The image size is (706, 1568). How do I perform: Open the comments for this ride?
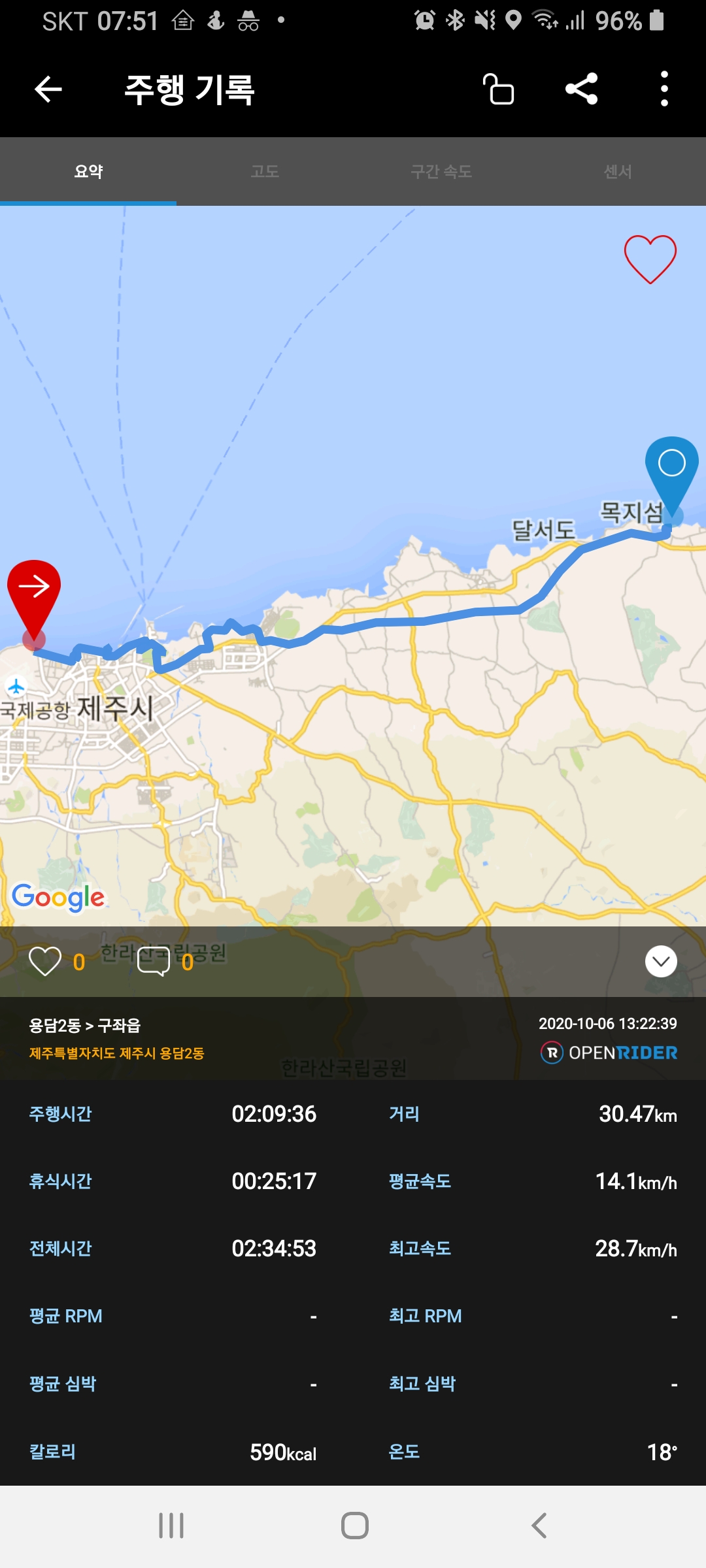point(154,961)
